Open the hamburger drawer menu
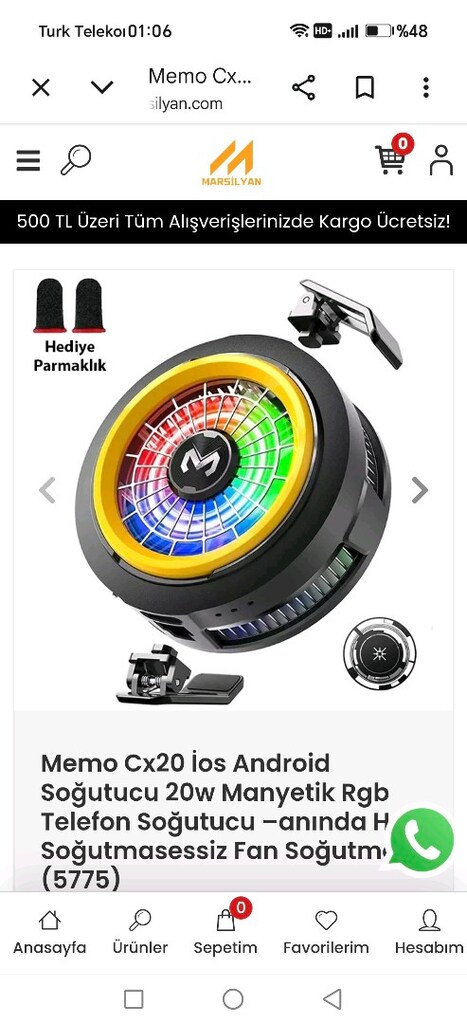467x1024 pixels. (28, 160)
